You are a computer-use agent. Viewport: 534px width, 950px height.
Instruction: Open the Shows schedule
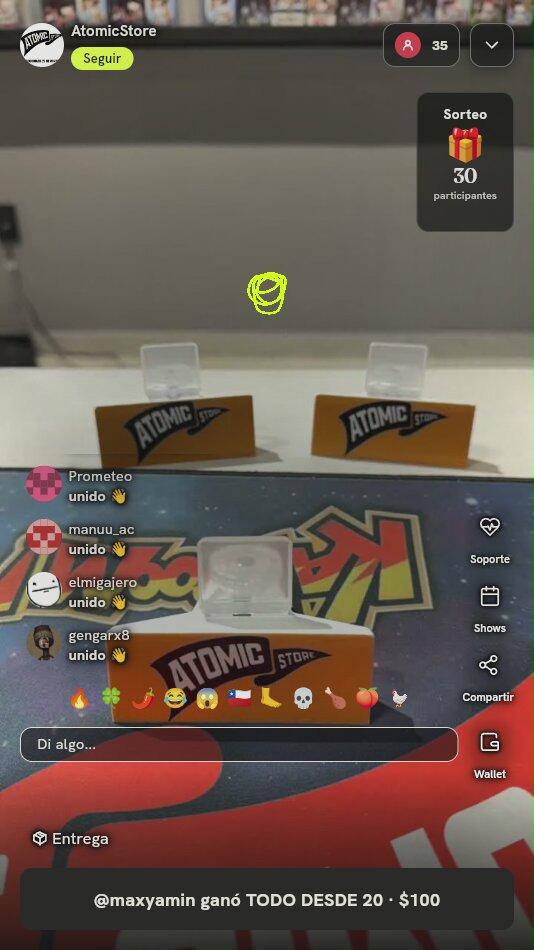click(489, 610)
